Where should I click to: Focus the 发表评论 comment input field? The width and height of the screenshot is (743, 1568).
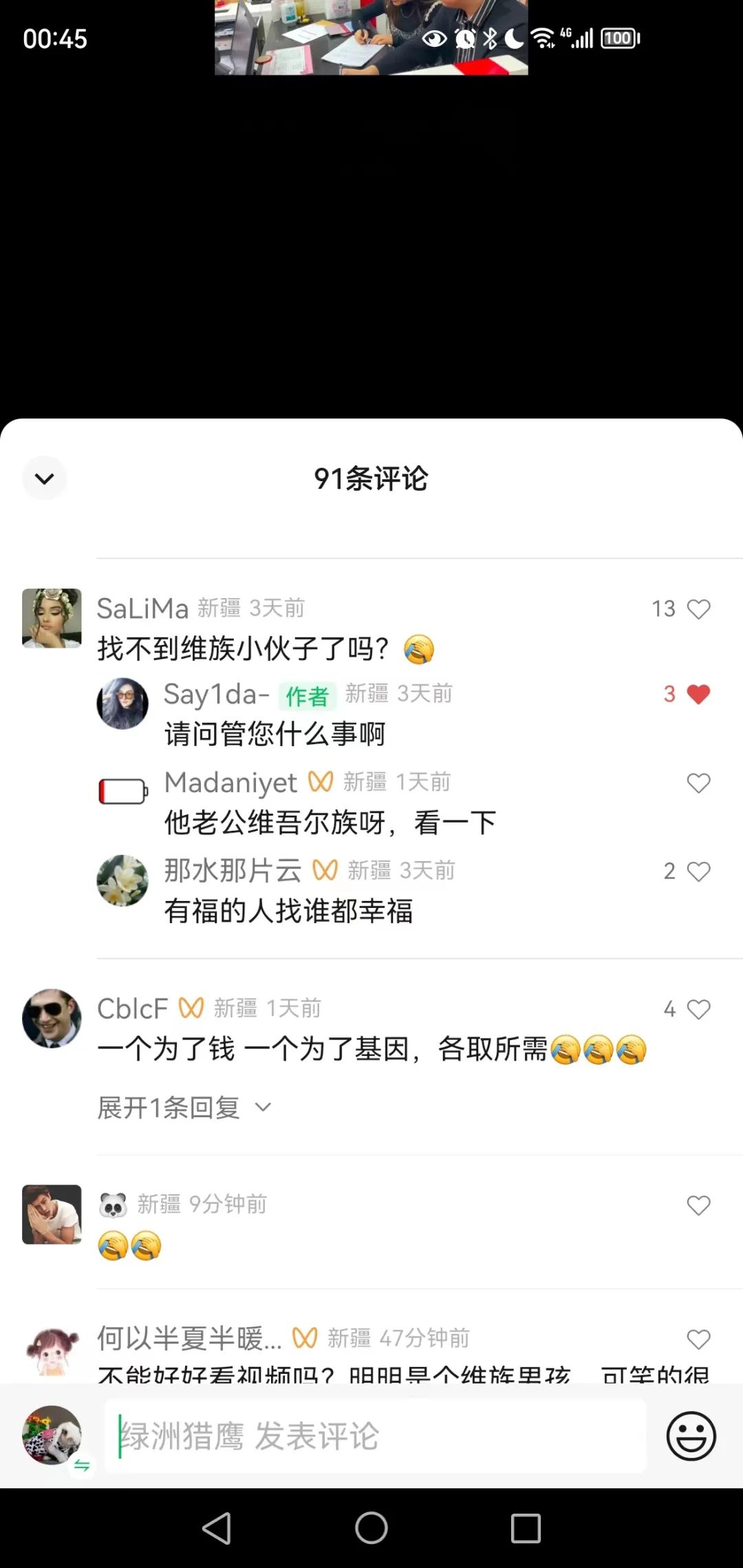pyautogui.click(x=375, y=1437)
